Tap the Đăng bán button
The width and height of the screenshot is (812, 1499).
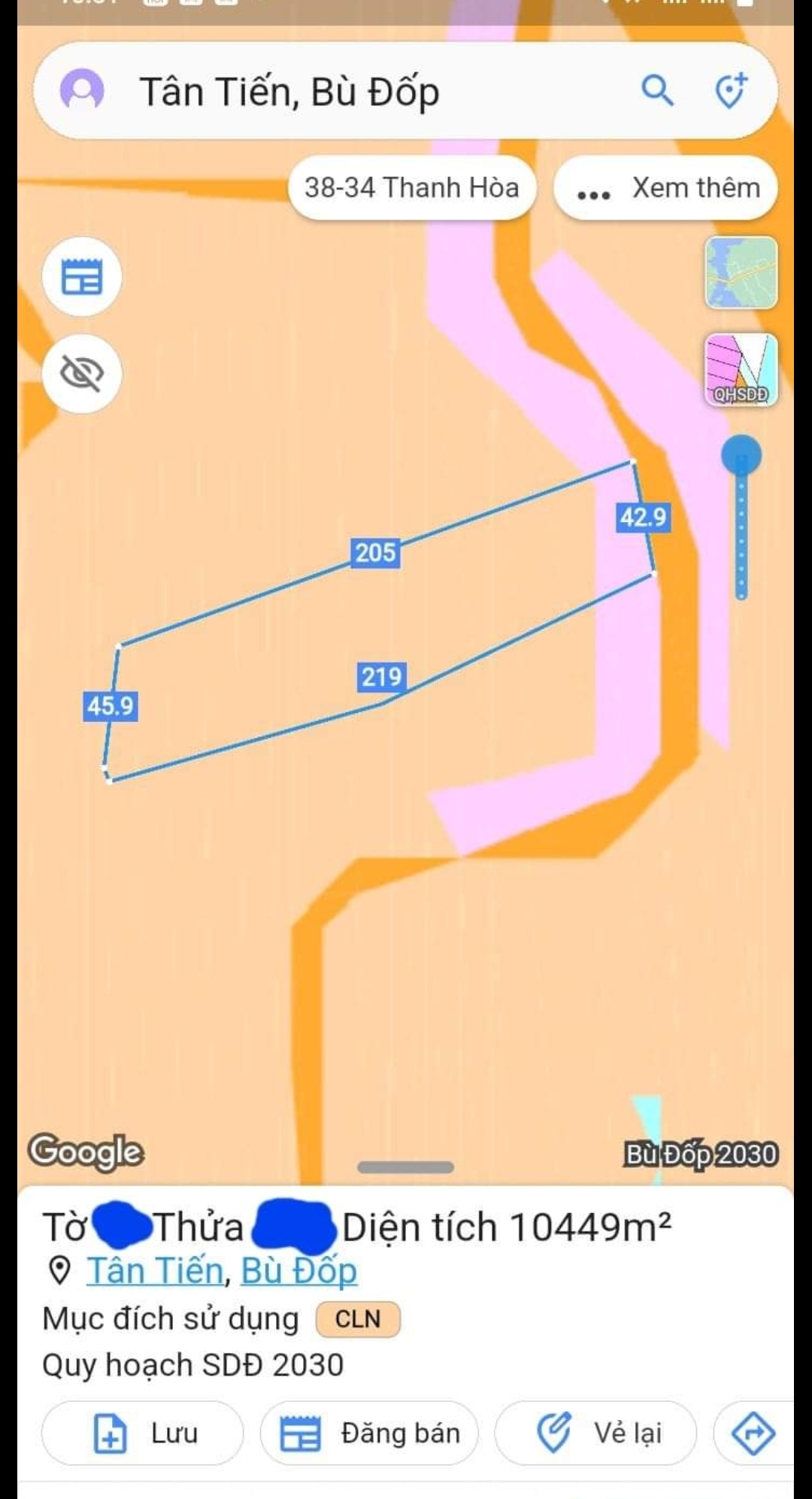coord(369,1433)
